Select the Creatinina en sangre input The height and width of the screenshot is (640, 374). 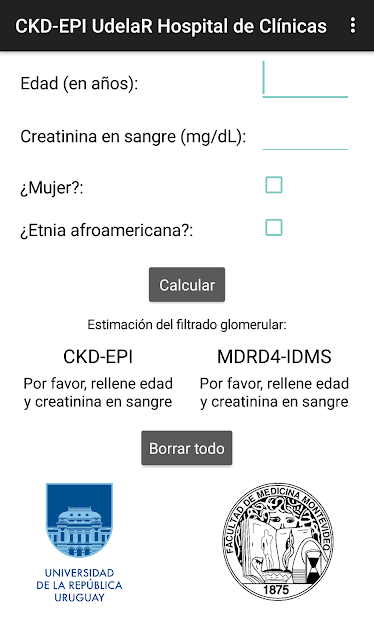point(305,135)
